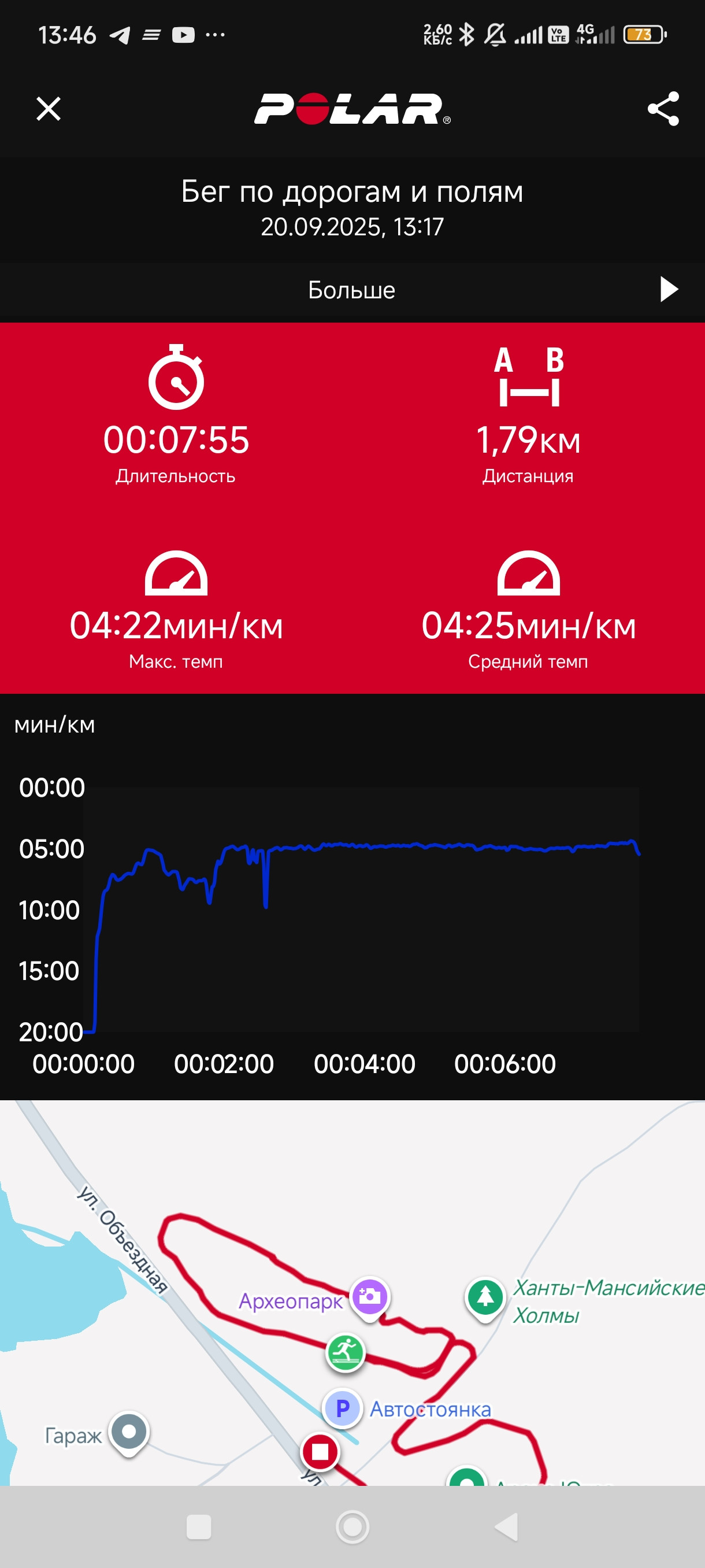Open the green running place marker

coord(346,1352)
